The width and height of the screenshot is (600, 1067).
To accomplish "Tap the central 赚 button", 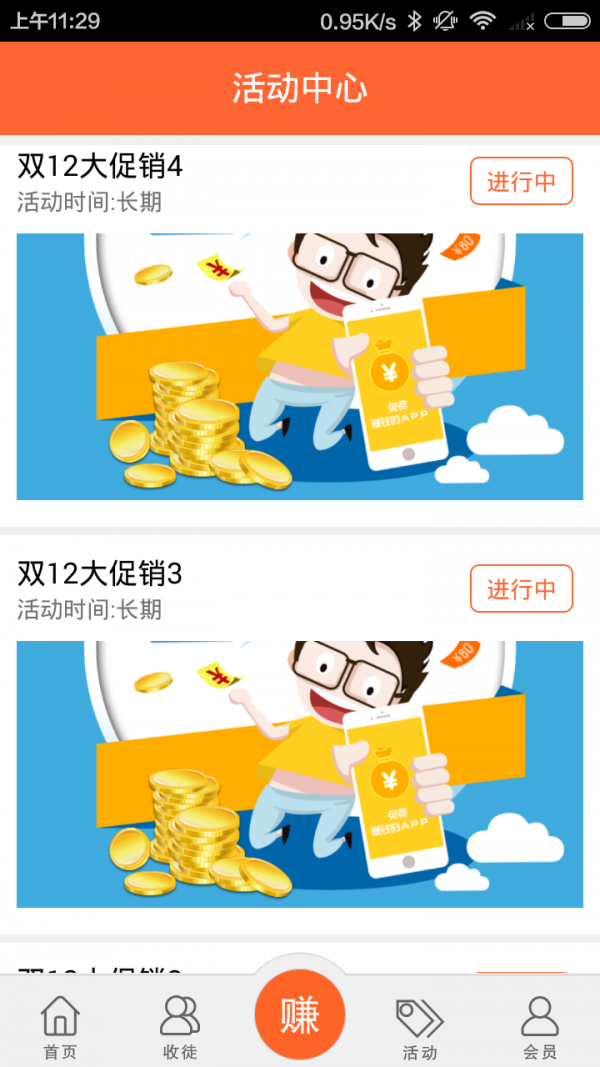I will click(300, 1015).
